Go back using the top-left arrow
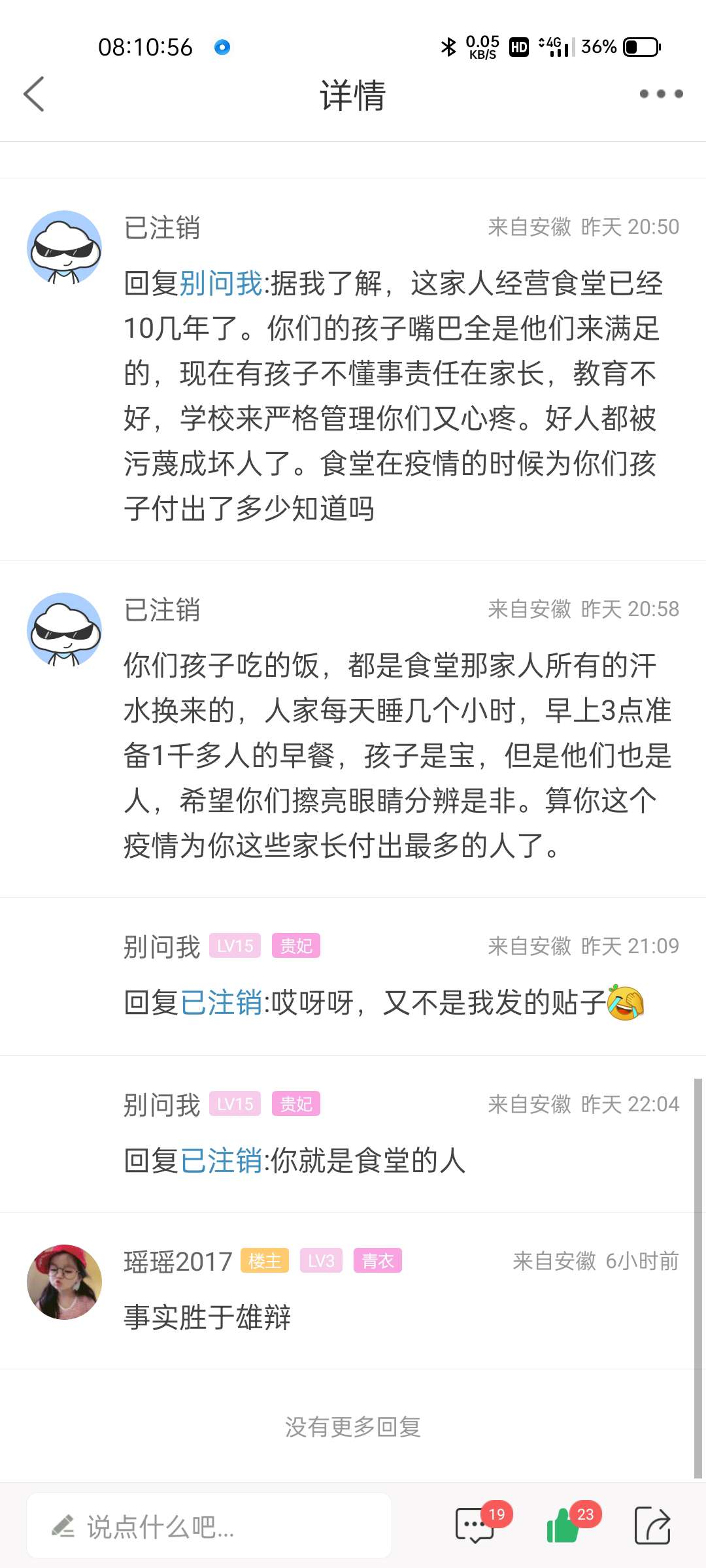The image size is (706, 1568). pyautogui.click(x=34, y=94)
